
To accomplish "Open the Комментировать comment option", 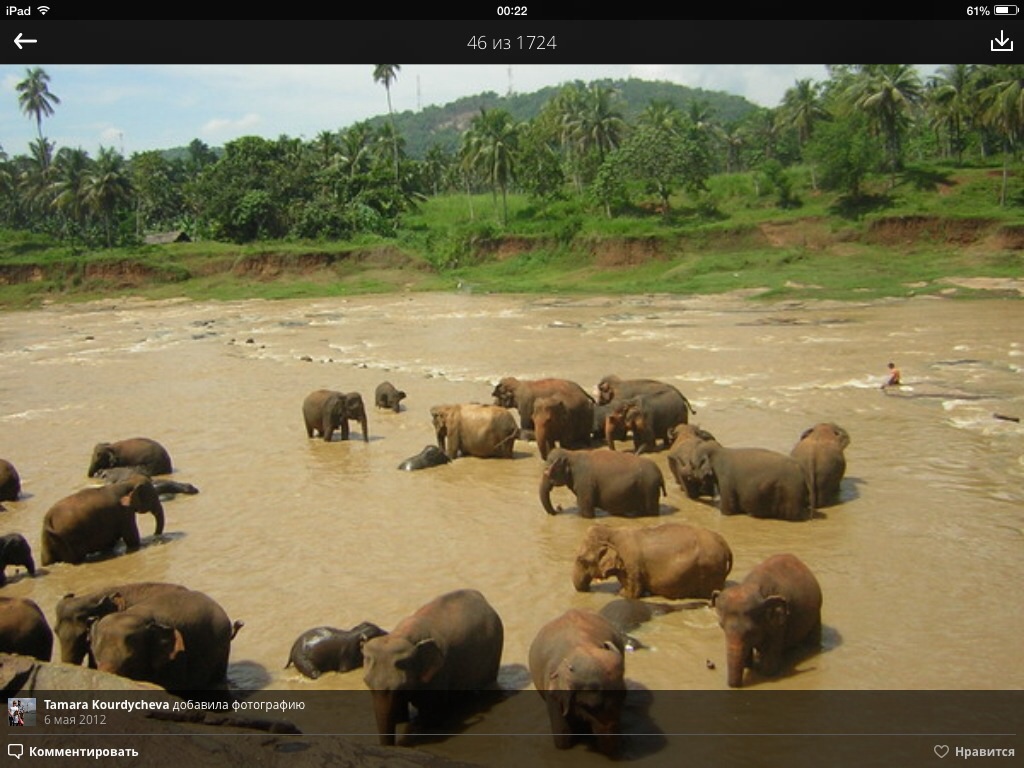I will (x=73, y=751).
